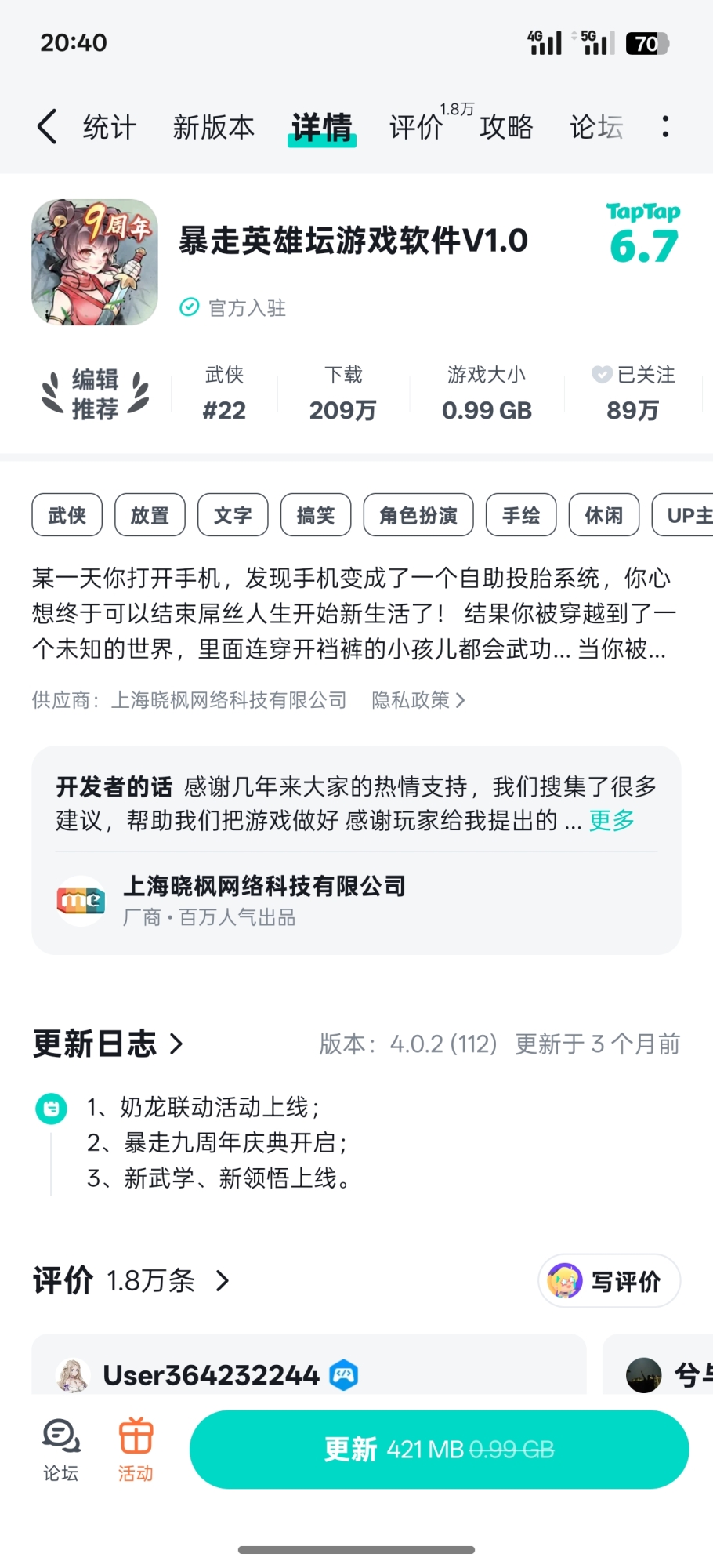Viewport: 713px width, 1568px height.
Task: Open the 更新日志 changelog
Action: 107,1044
